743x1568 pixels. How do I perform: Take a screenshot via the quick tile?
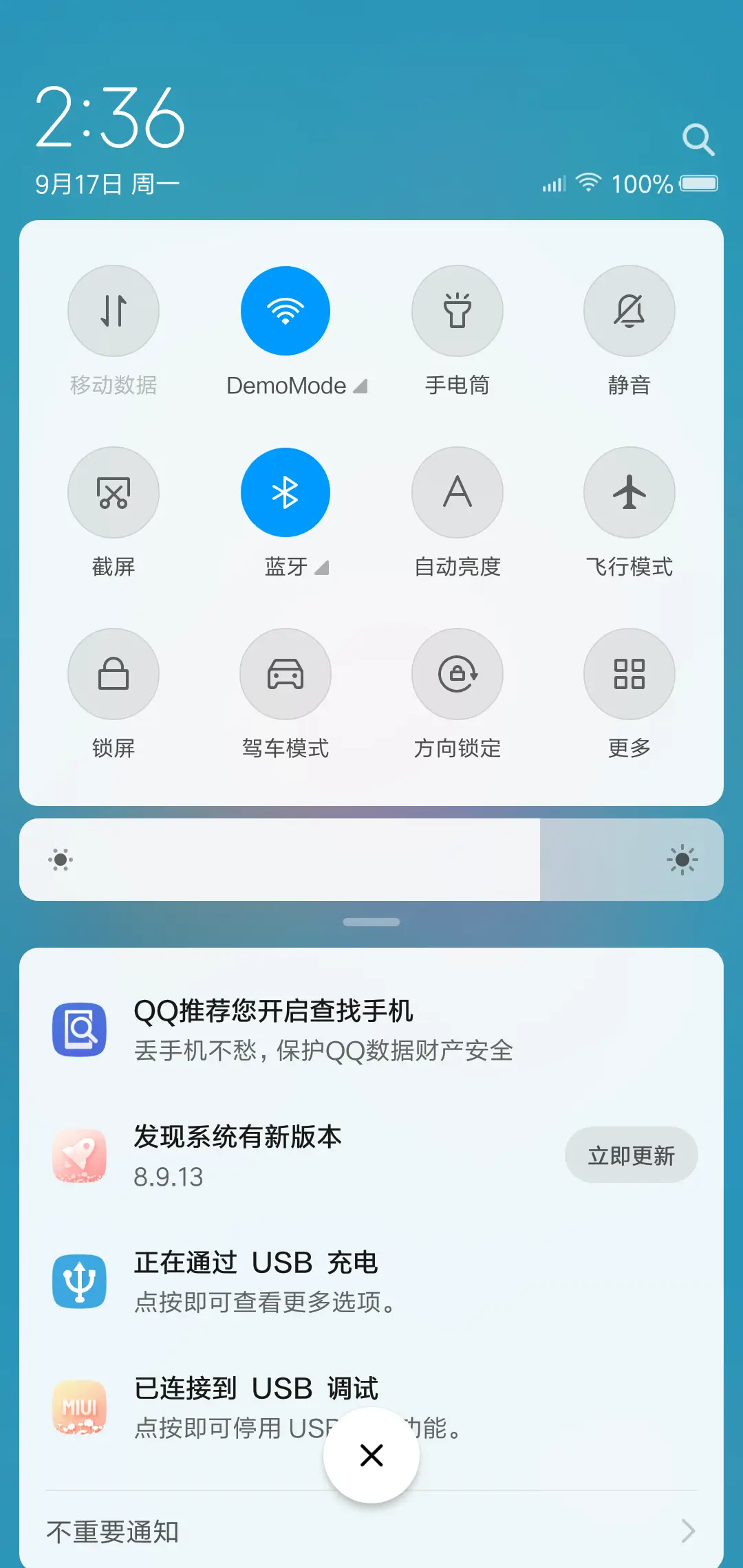(114, 492)
